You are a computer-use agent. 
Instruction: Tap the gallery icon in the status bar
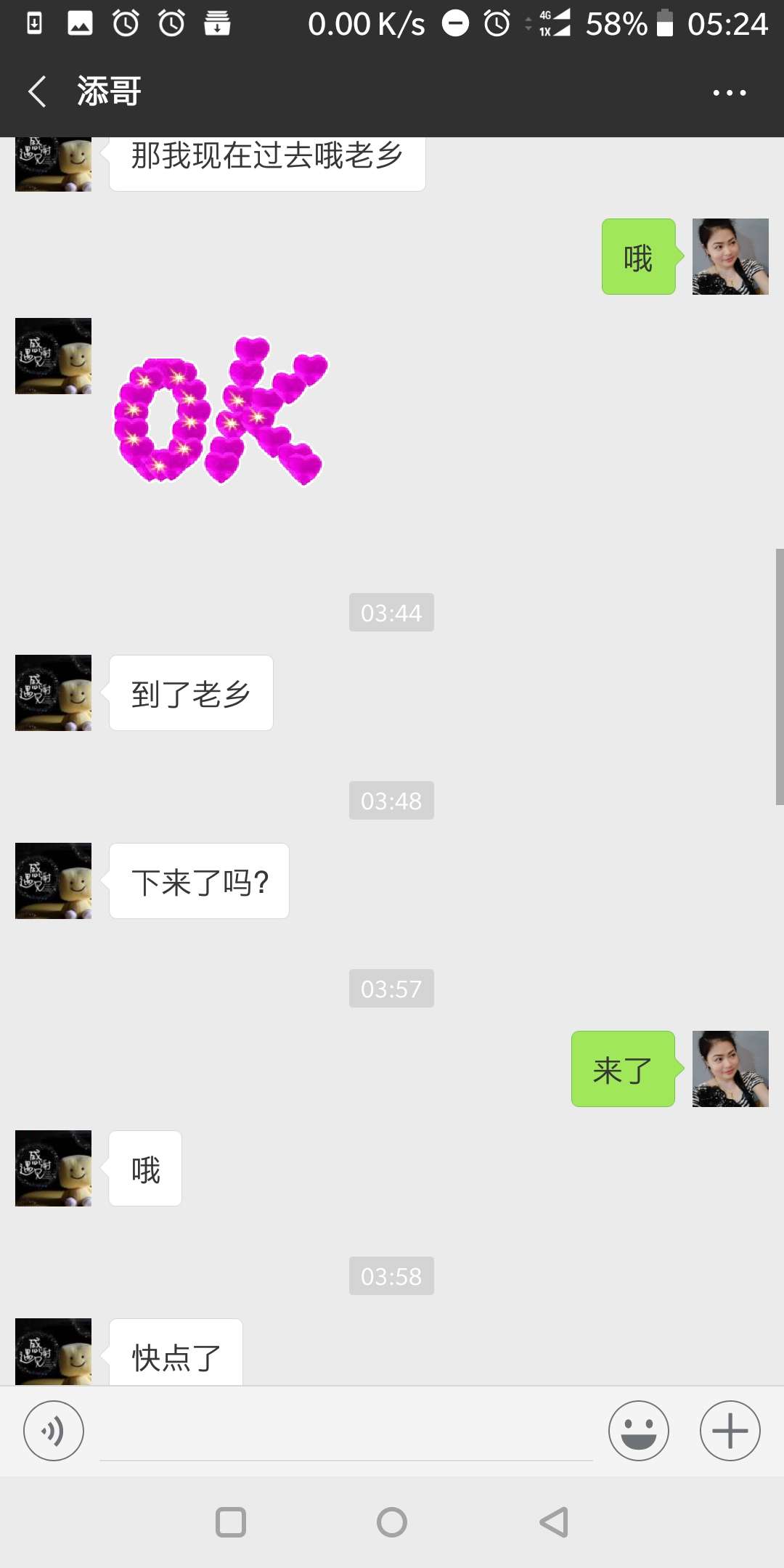80,23
